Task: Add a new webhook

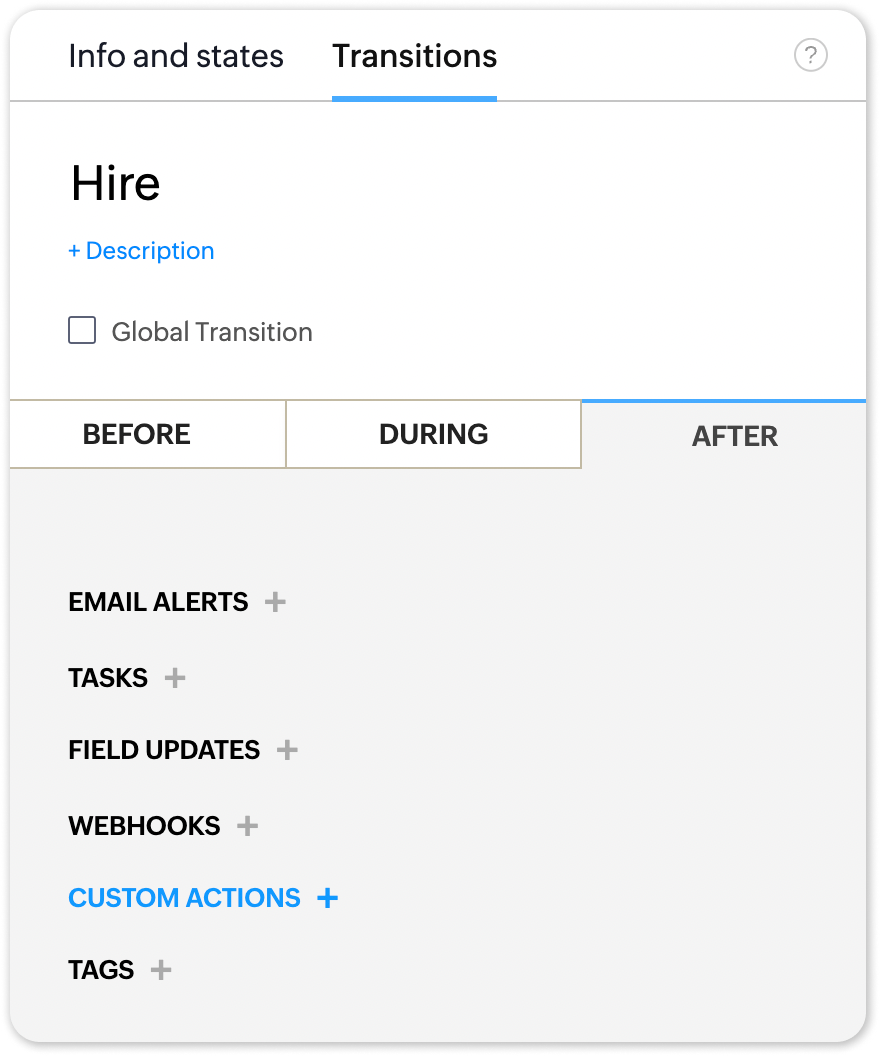Action: (247, 826)
